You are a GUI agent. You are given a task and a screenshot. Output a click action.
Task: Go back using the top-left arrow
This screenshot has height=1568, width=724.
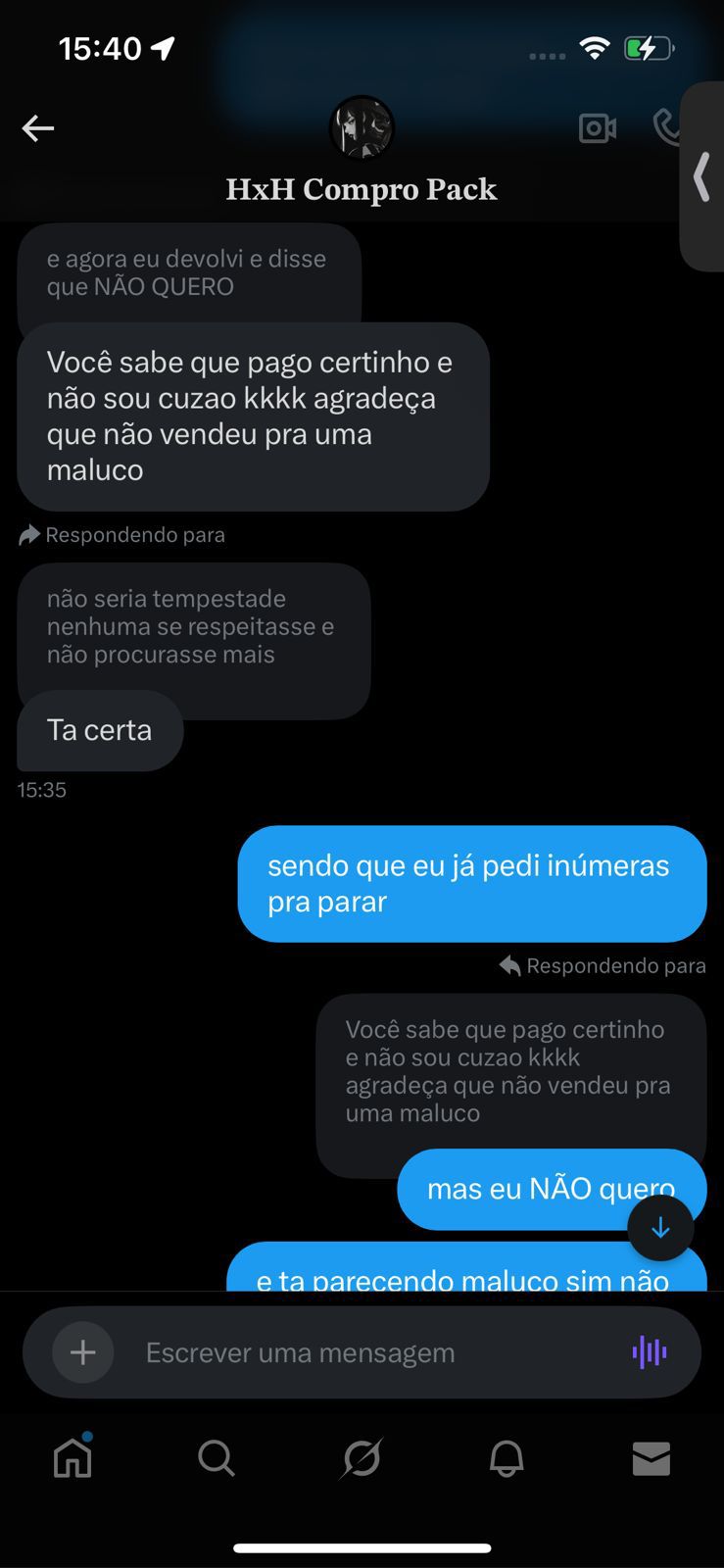point(37,128)
